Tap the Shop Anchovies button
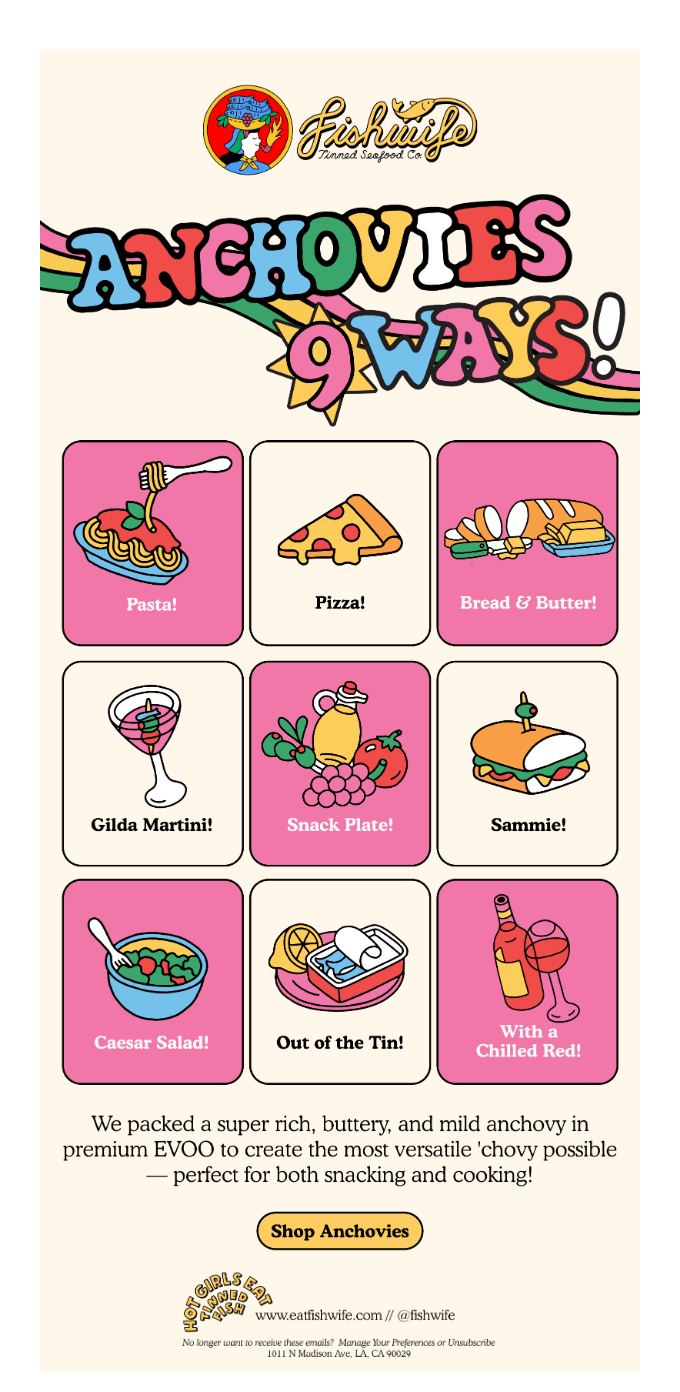 pos(340,1231)
